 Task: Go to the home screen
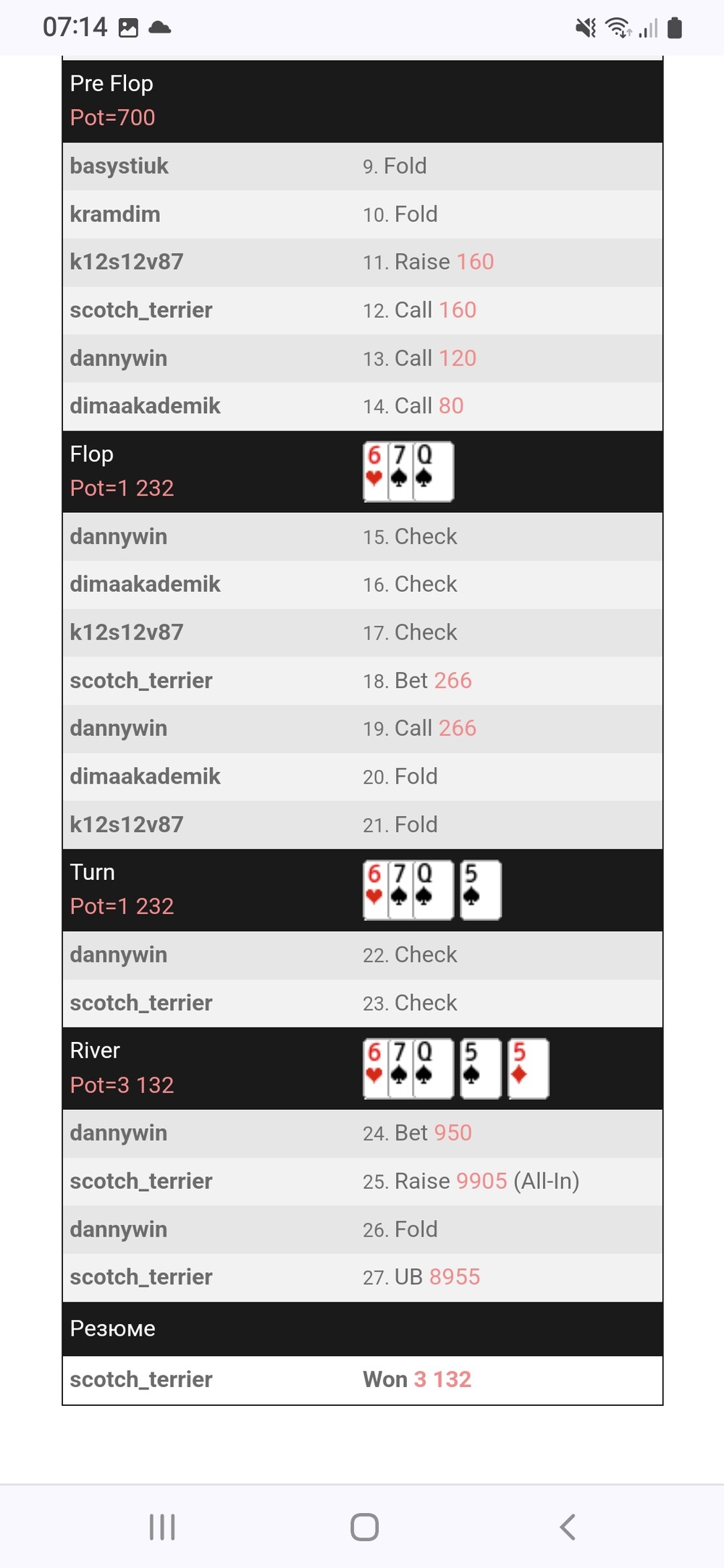pos(364,1527)
